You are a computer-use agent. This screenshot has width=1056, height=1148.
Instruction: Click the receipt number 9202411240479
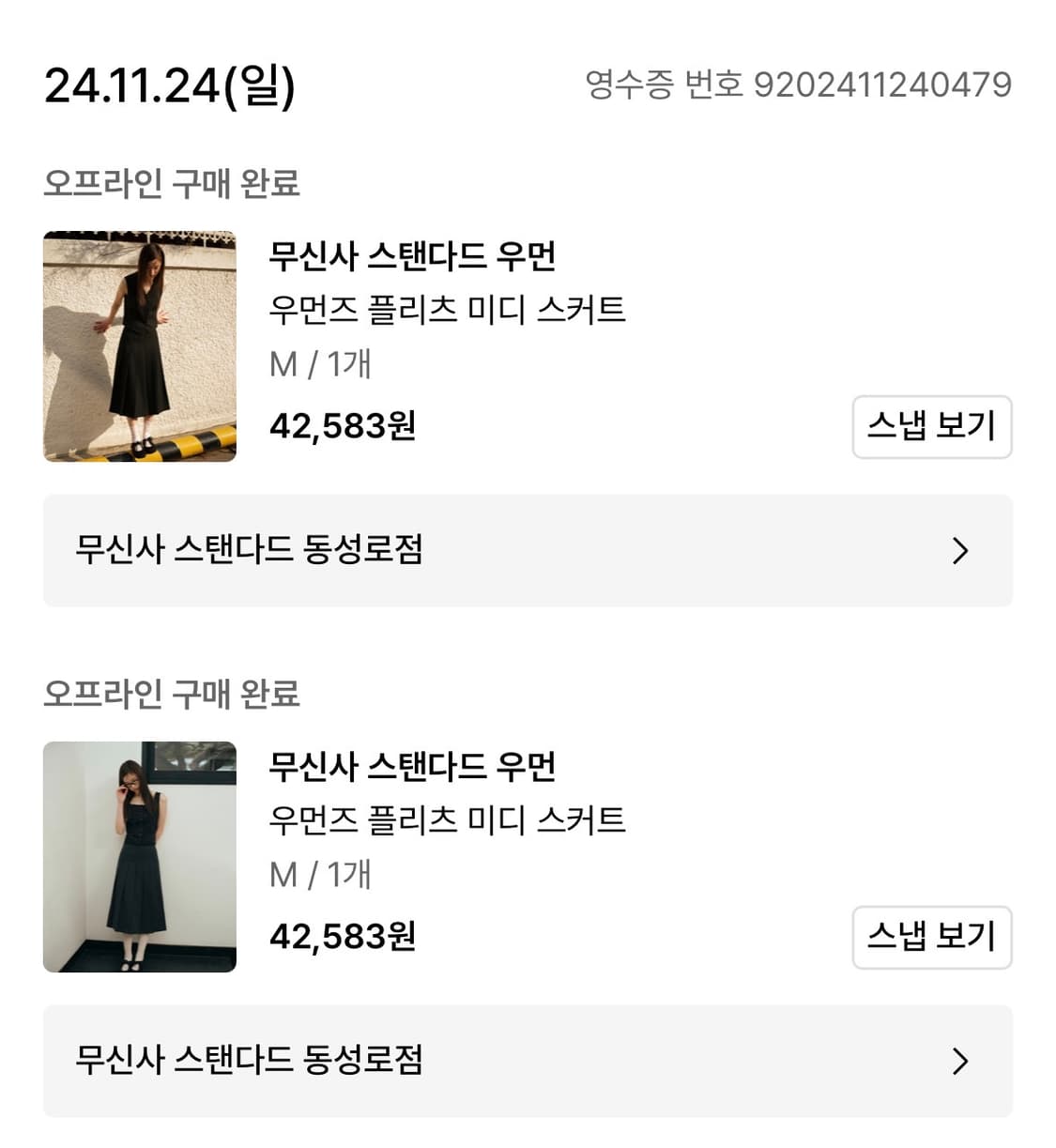coord(797,84)
